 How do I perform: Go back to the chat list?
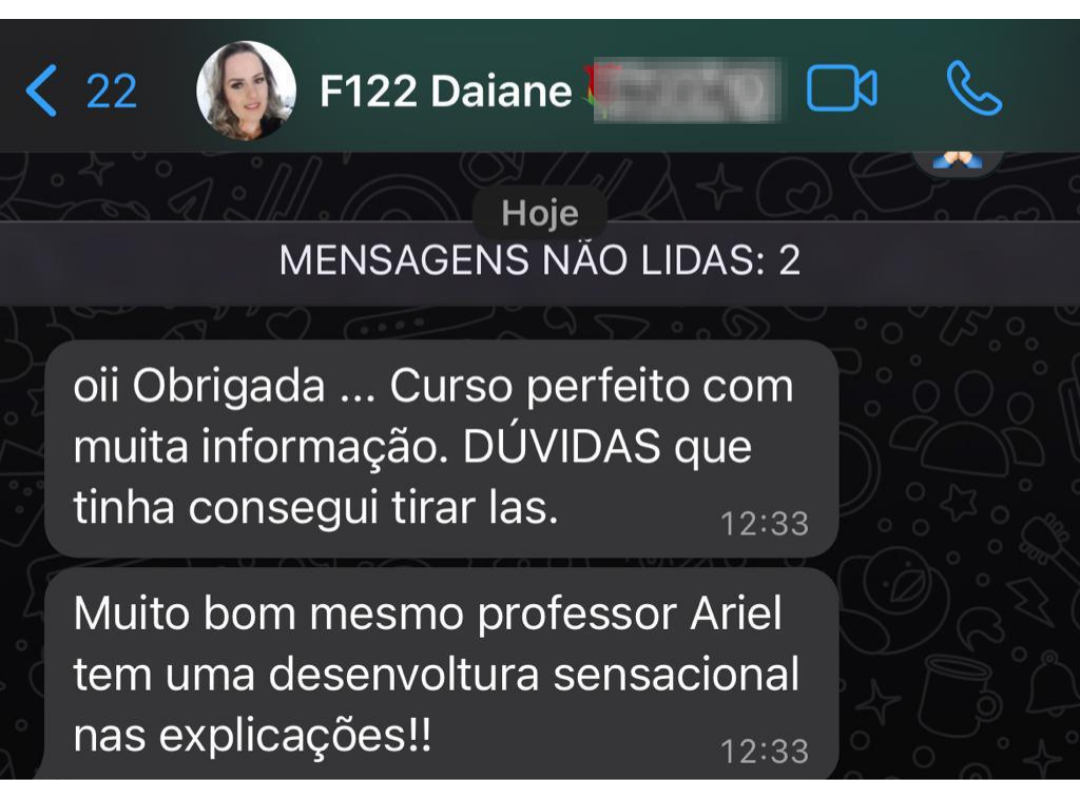pyautogui.click(x=78, y=92)
